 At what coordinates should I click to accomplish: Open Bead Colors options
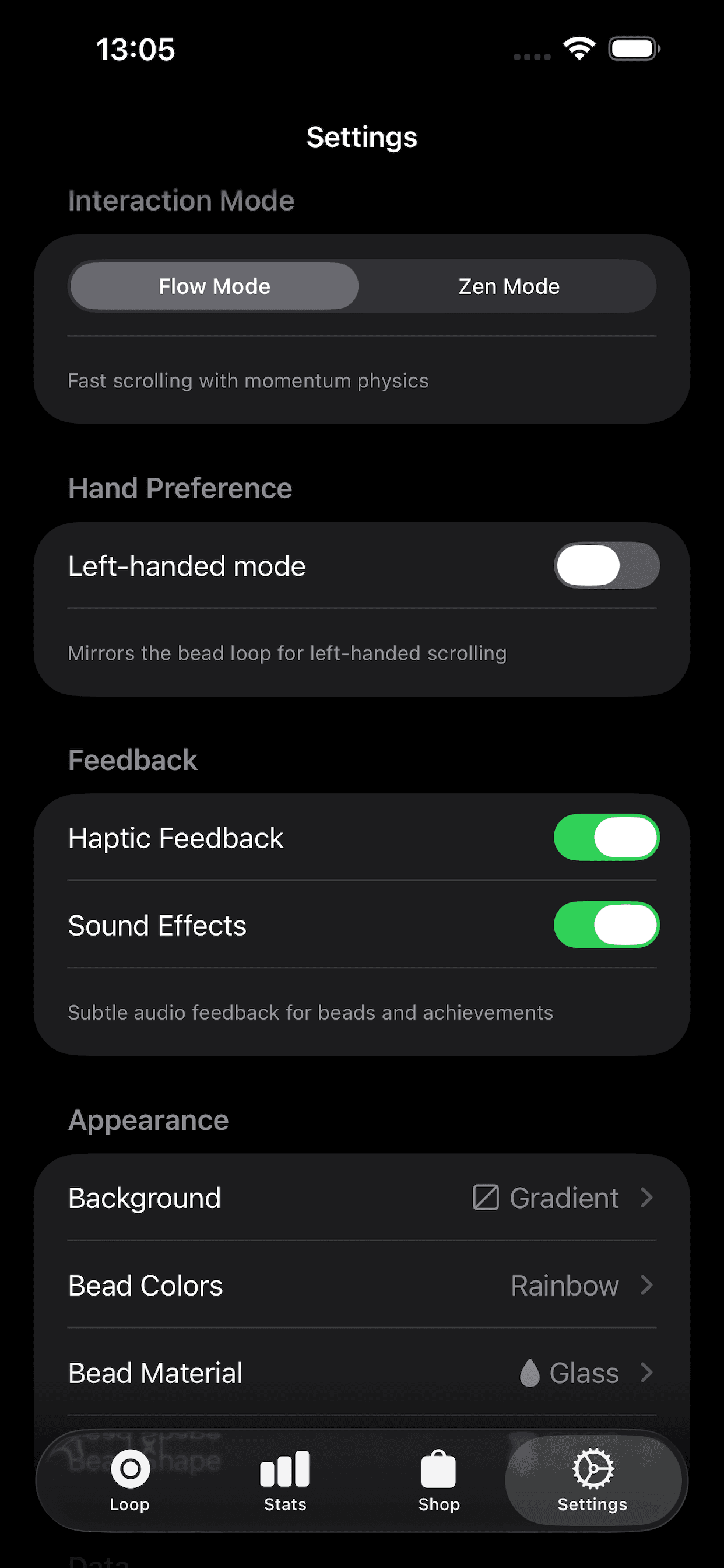tap(361, 1286)
